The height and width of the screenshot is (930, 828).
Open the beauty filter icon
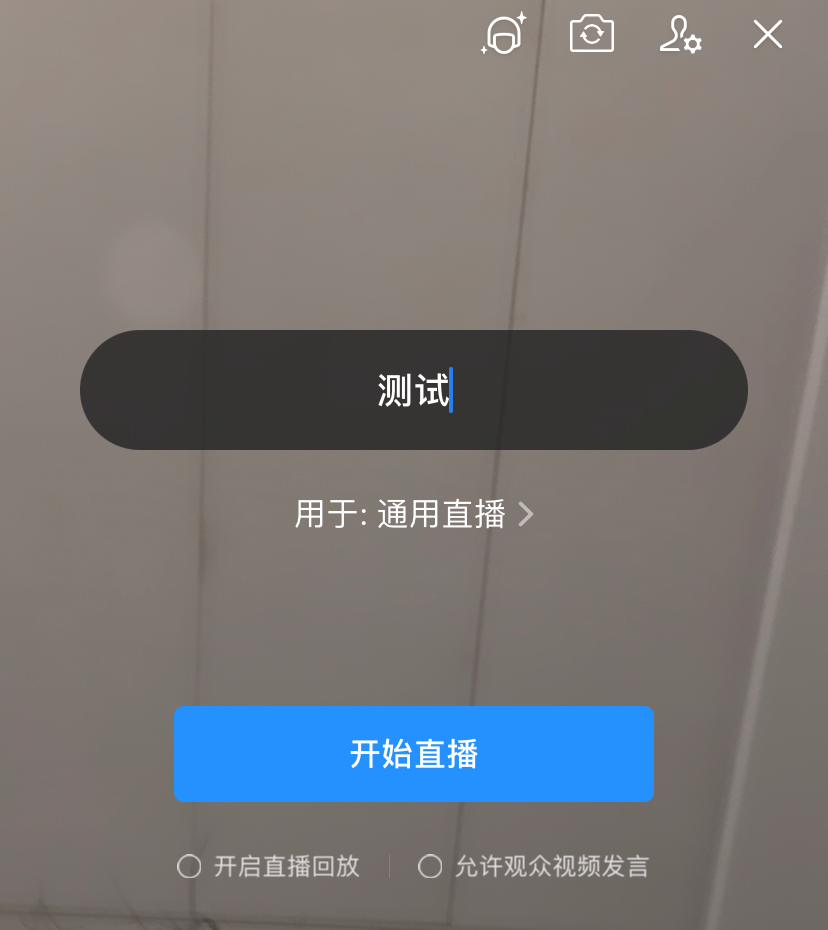tap(503, 35)
